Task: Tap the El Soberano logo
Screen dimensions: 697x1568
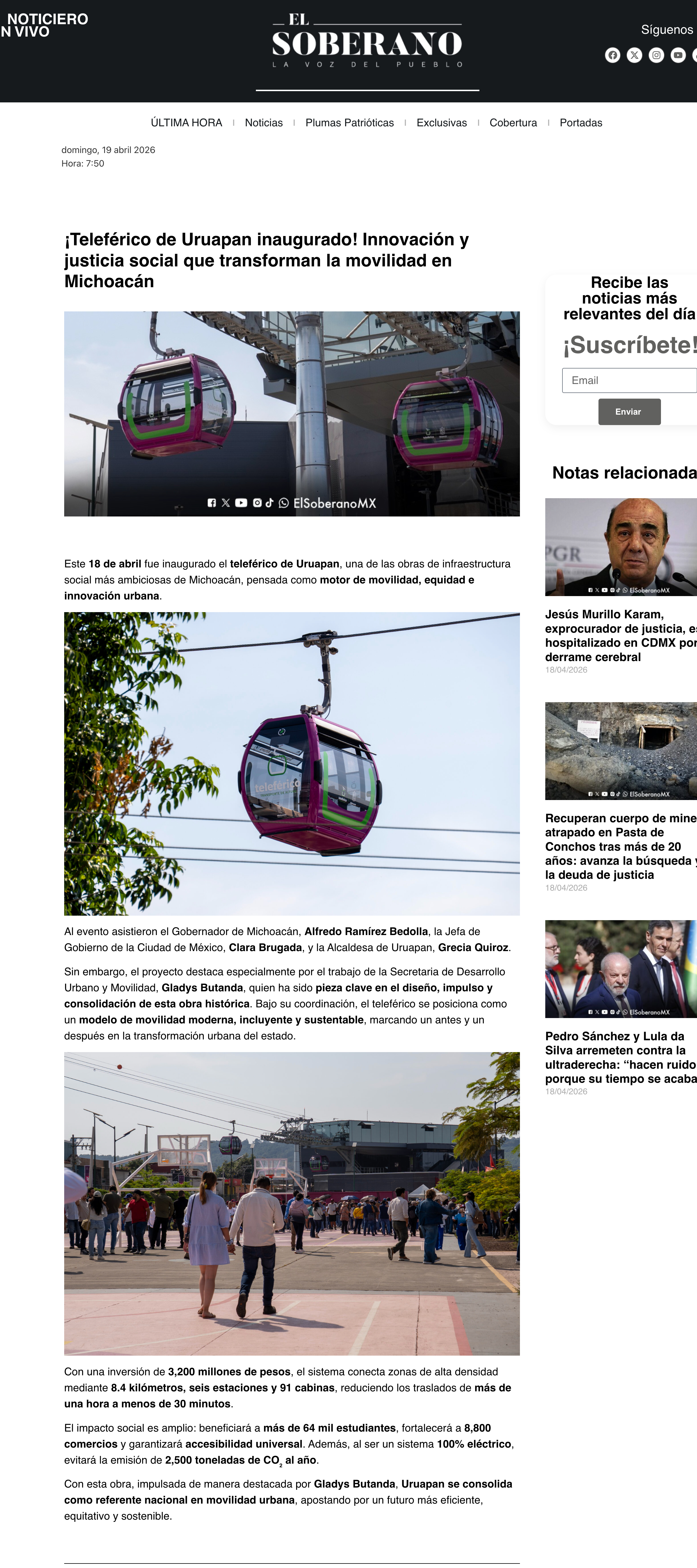Action: [367, 41]
